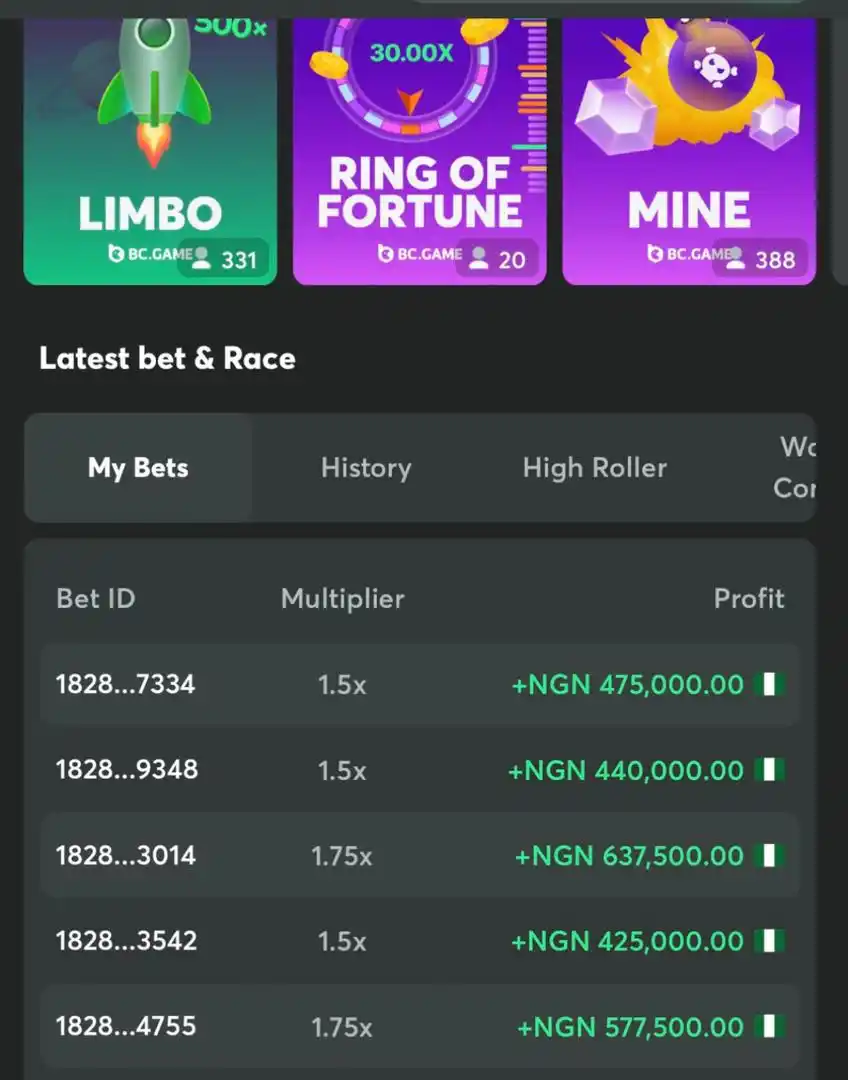This screenshot has height=1080, width=848.
Task: Click the Latest bet & Race heading
Action: tap(166, 358)
